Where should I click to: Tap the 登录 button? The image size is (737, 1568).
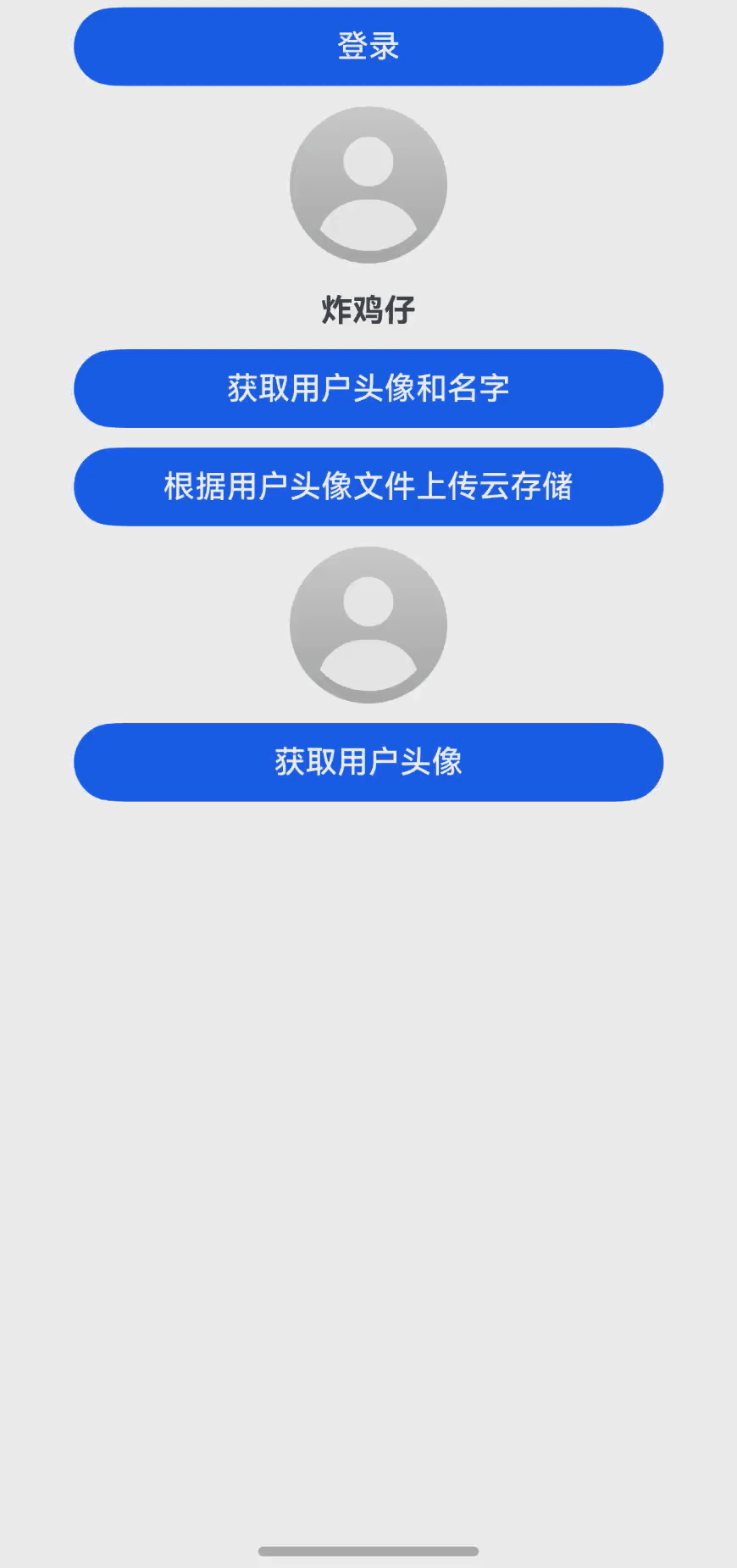[368, 47]
